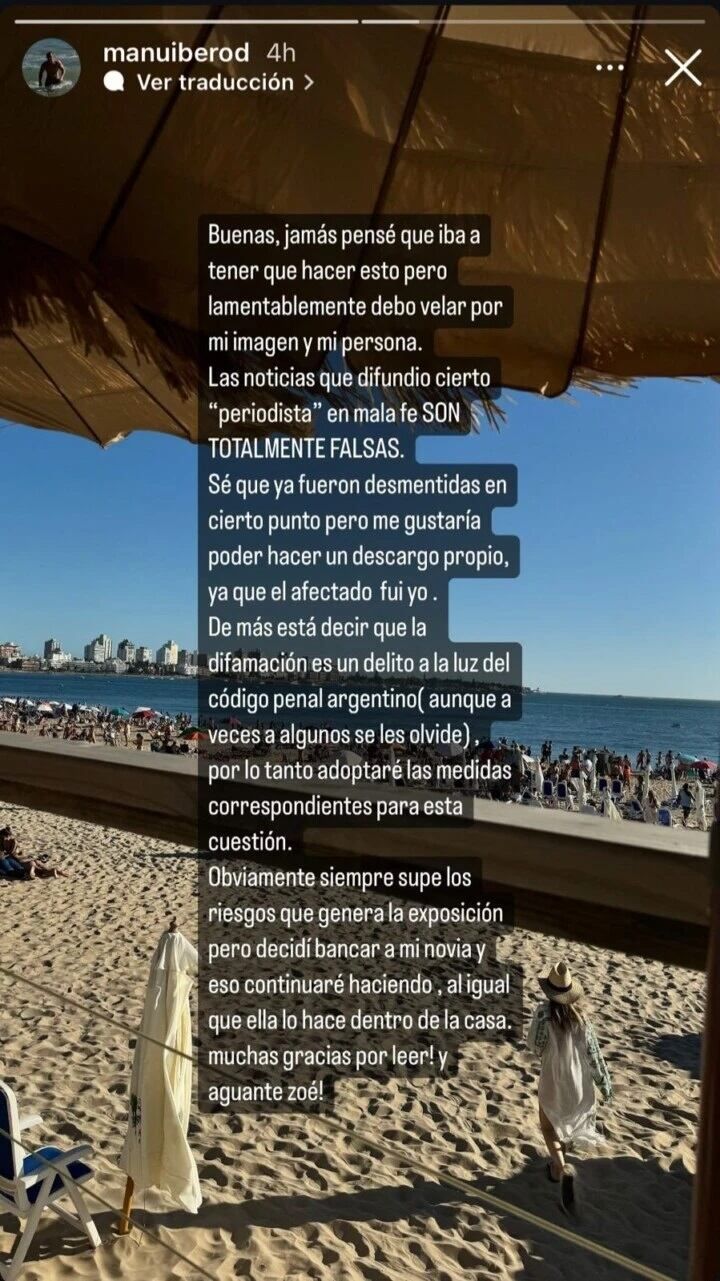This screenshot has height=1281, width=720.
Task: Close the story with the X icon
Action: tap(684, 66)
